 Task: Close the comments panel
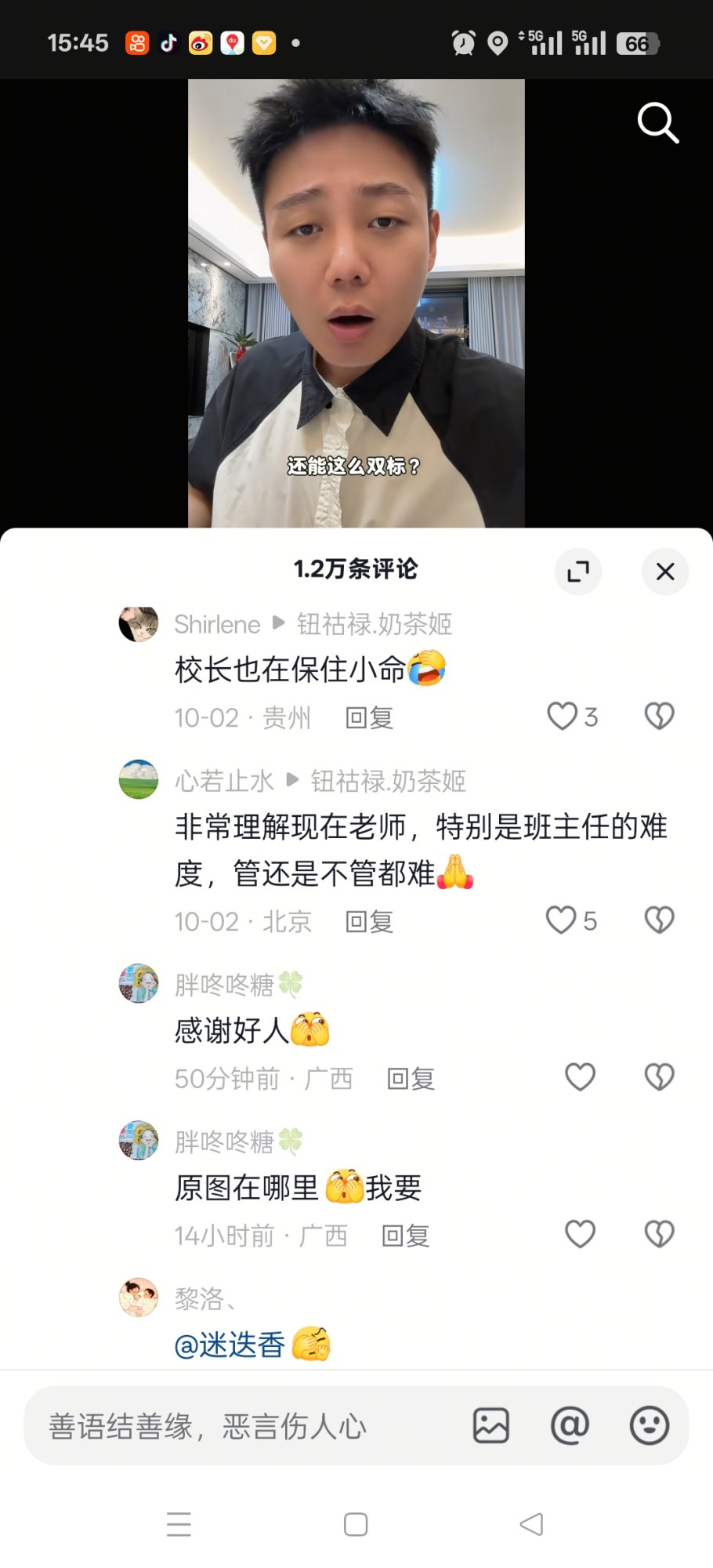point(665,572)
